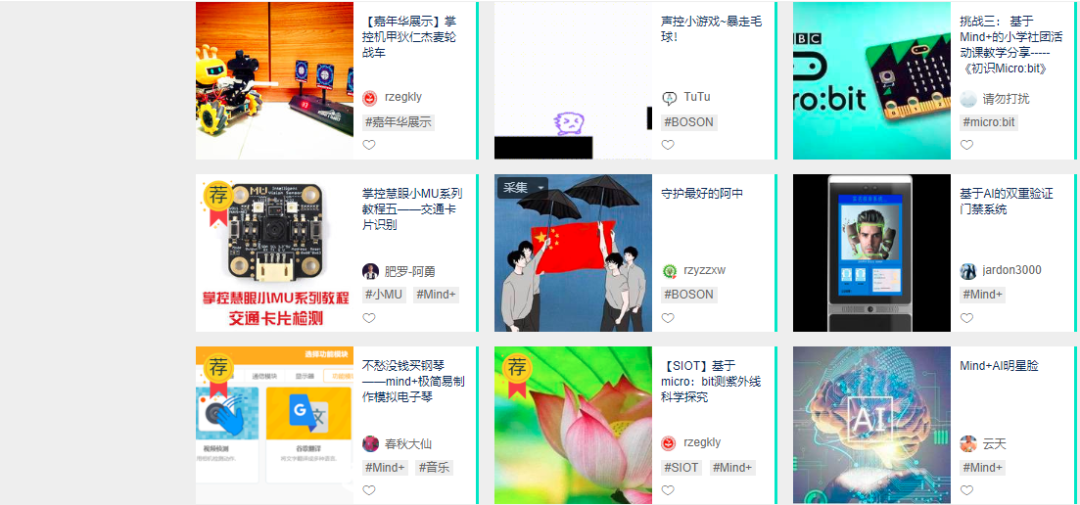Screen dimensions: 1080x505
Task: Tap the #嘉年华展示 tag
Action: [x=399, y=122]
